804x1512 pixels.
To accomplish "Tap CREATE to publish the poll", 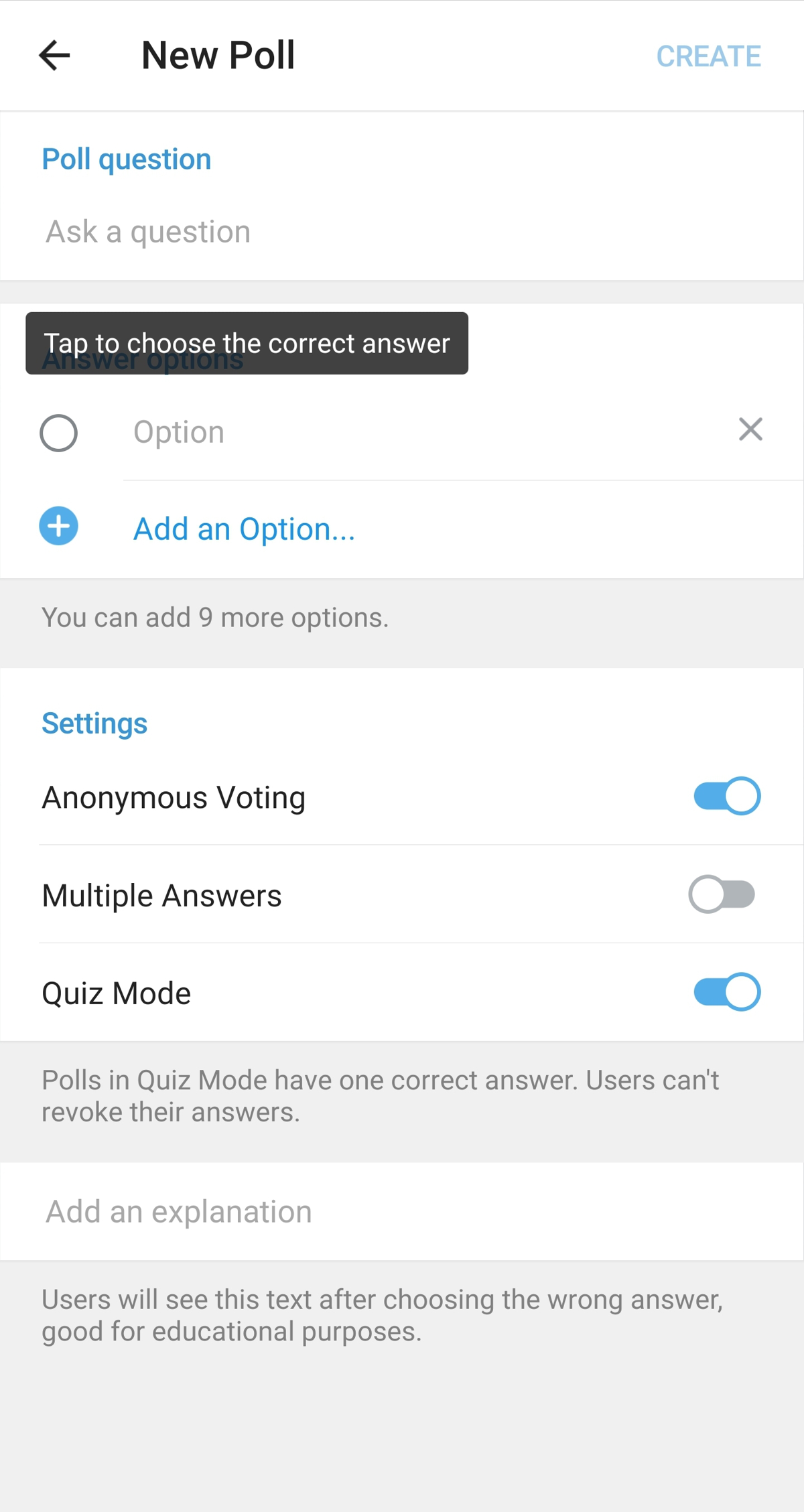I will (x=708, y=56).
